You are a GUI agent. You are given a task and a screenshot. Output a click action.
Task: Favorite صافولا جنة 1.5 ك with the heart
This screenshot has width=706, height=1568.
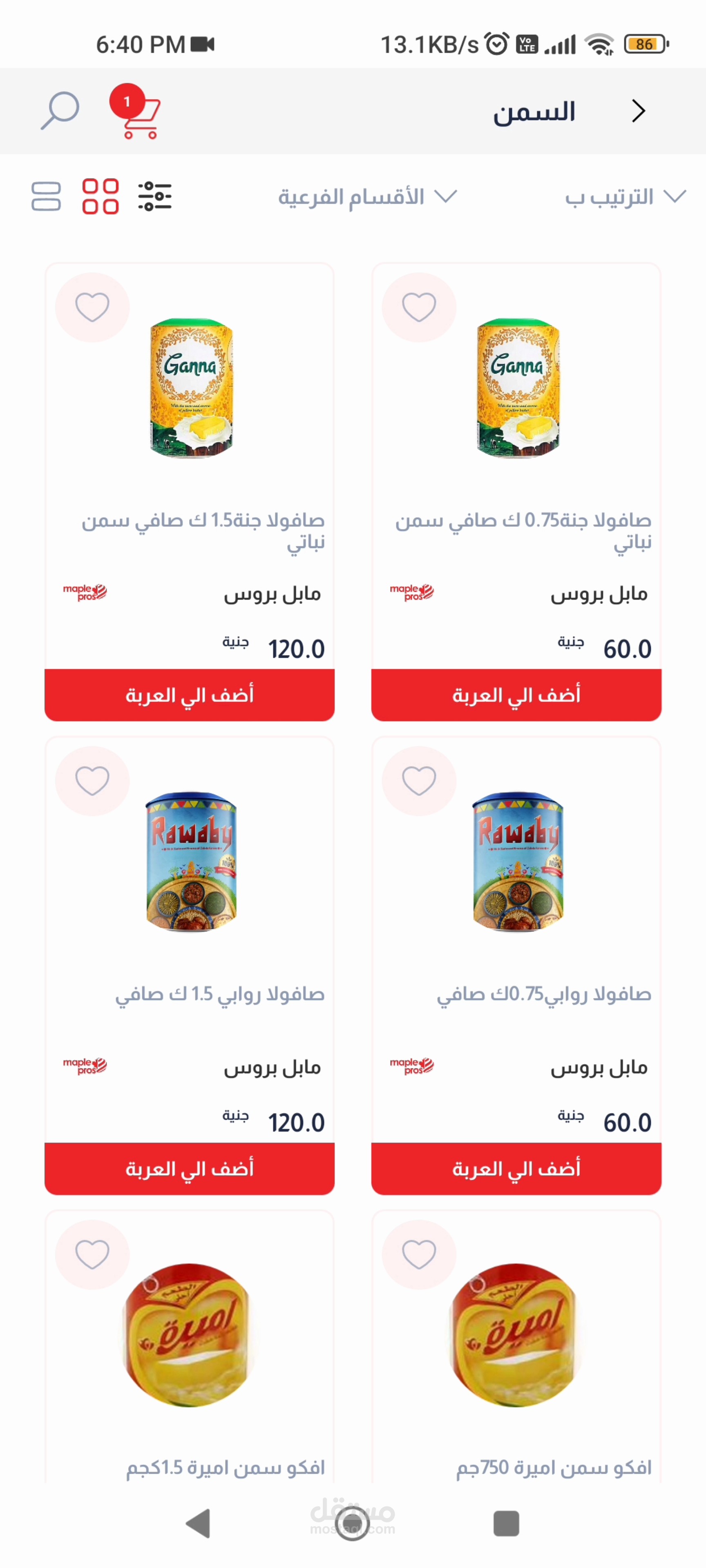coord(93,307)
